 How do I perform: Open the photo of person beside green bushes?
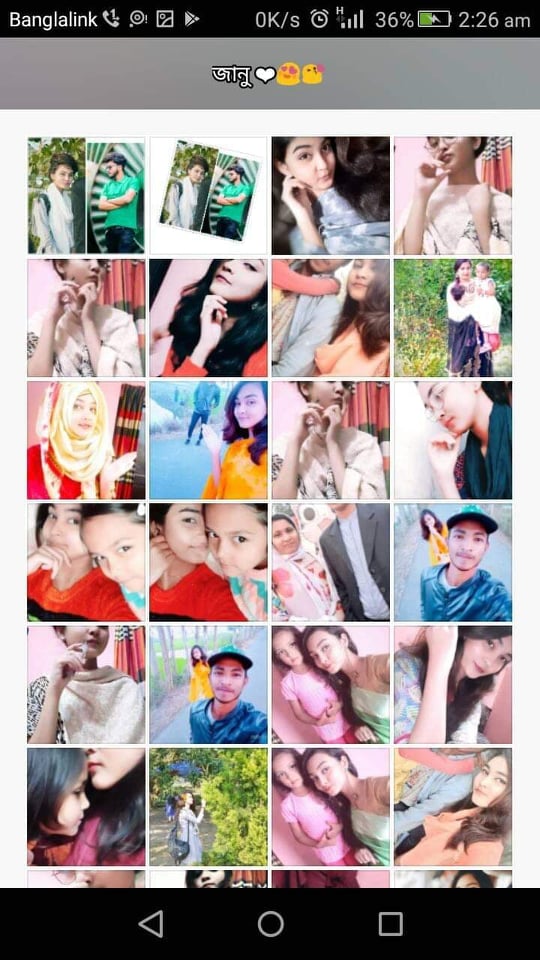tap(208, 807)
